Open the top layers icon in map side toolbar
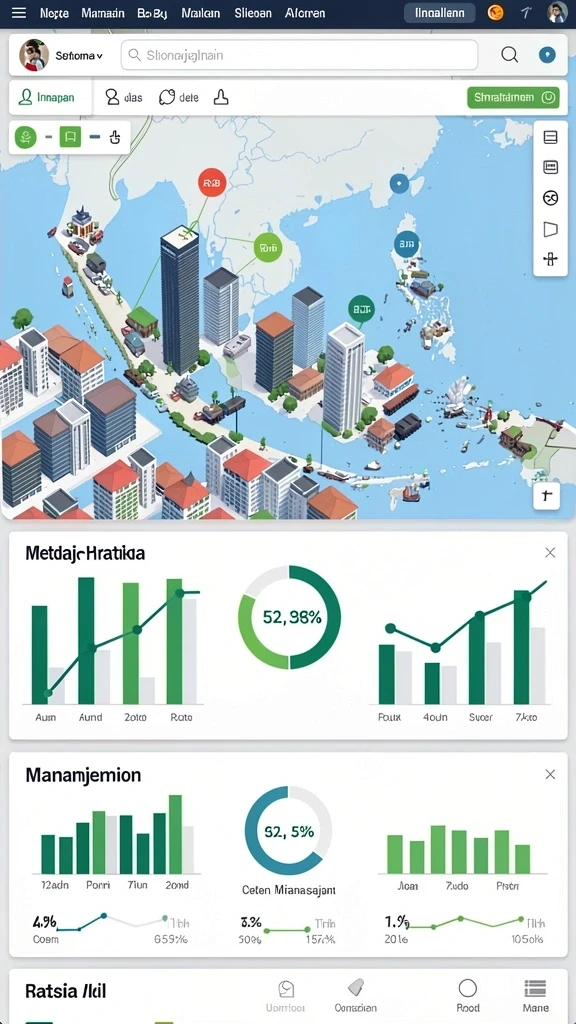The width and height of the screenshot is (576, 1024). point(551,137)
